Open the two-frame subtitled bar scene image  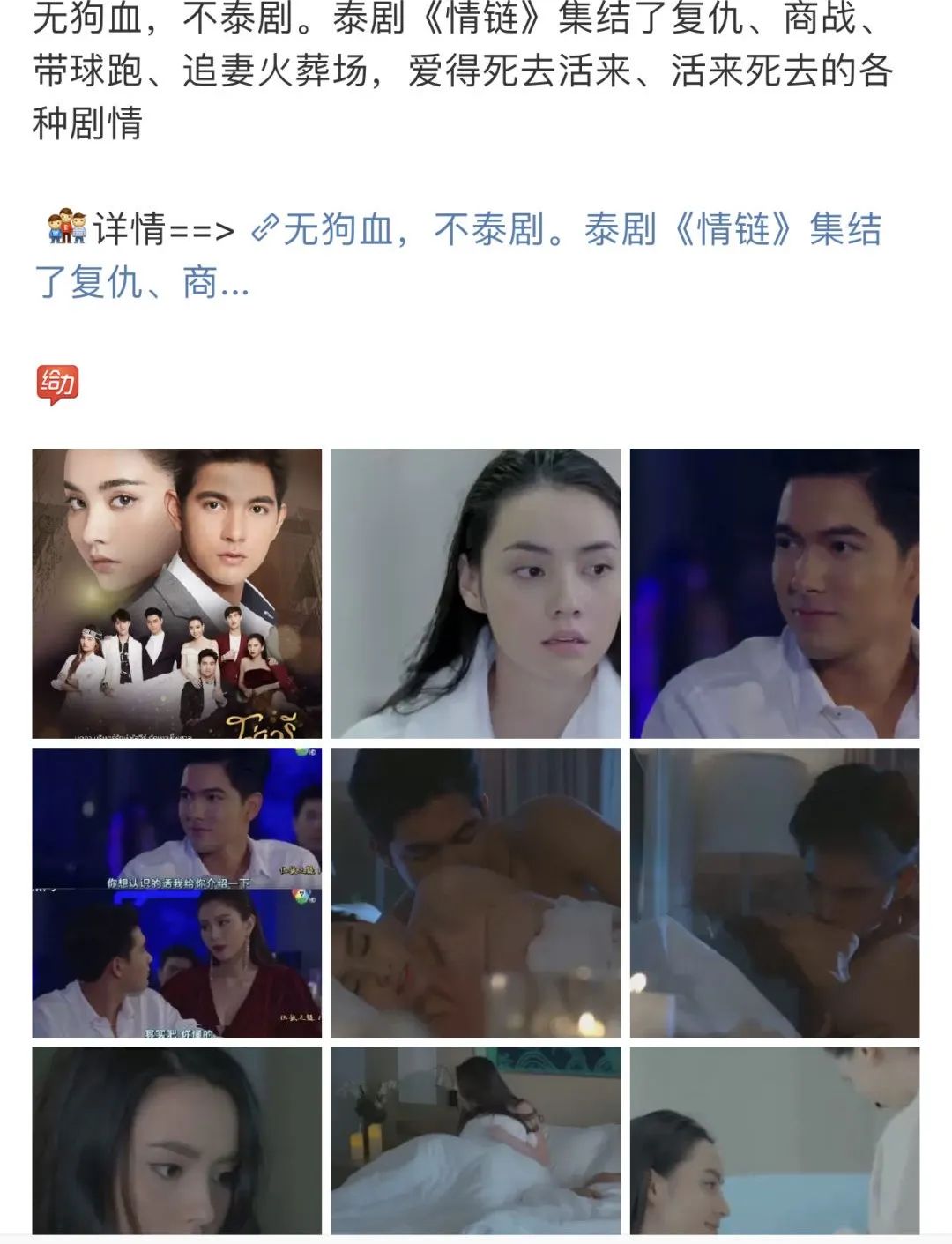click(176, 892)
